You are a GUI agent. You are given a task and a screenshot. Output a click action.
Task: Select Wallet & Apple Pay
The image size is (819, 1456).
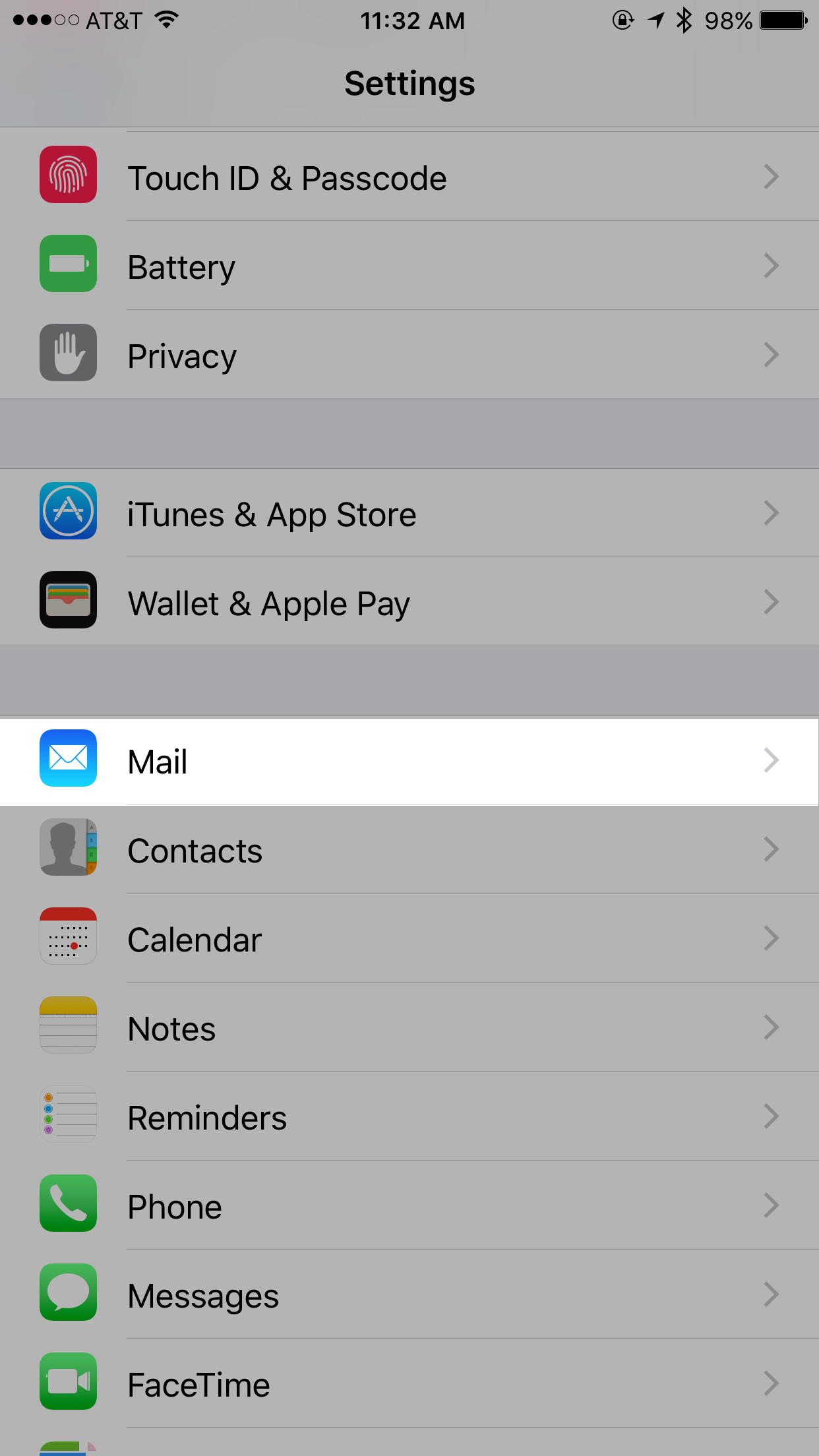[409, 602]
